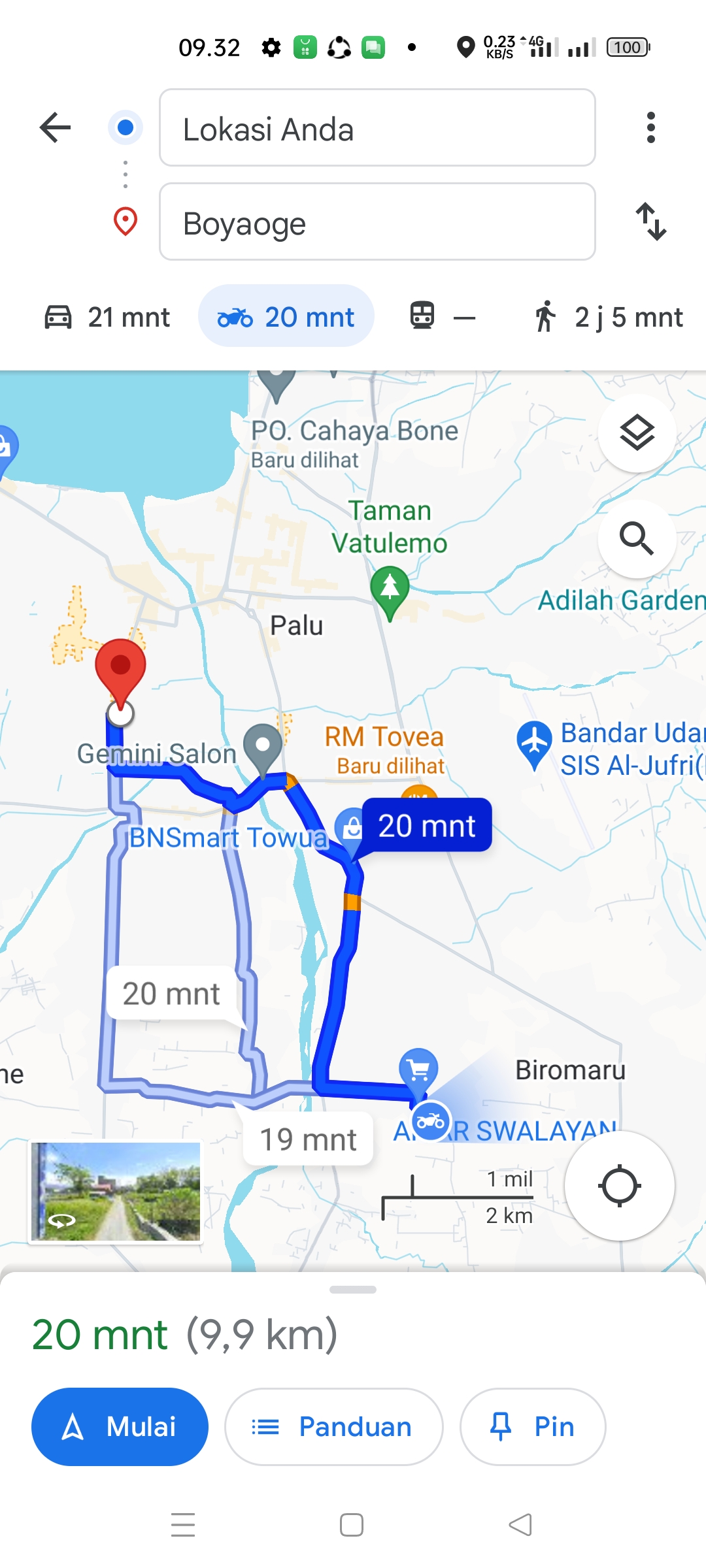
Task: Open the three-dot overflow menu
Action: pos(650,127)
